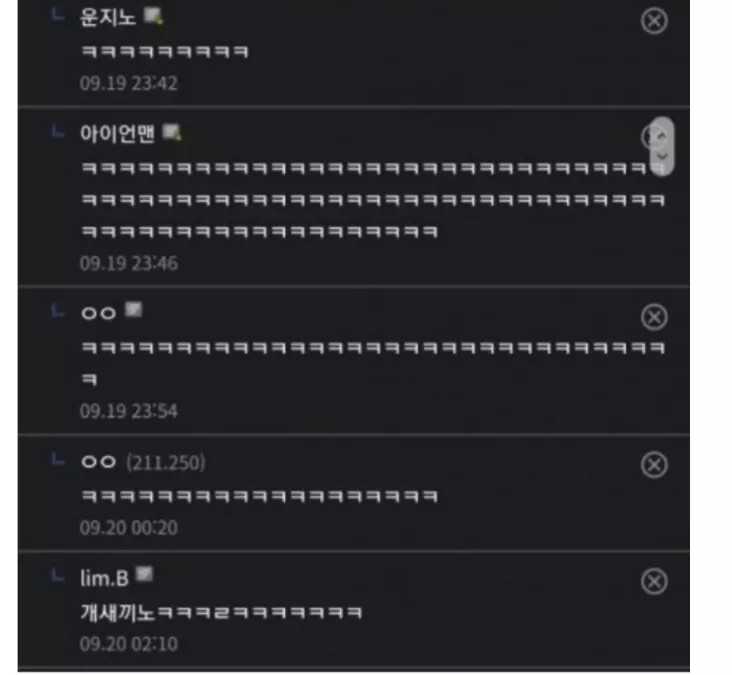Tap the X on lim.B's comment
Viewport: 732px width, 675px height.
(654, 581)
